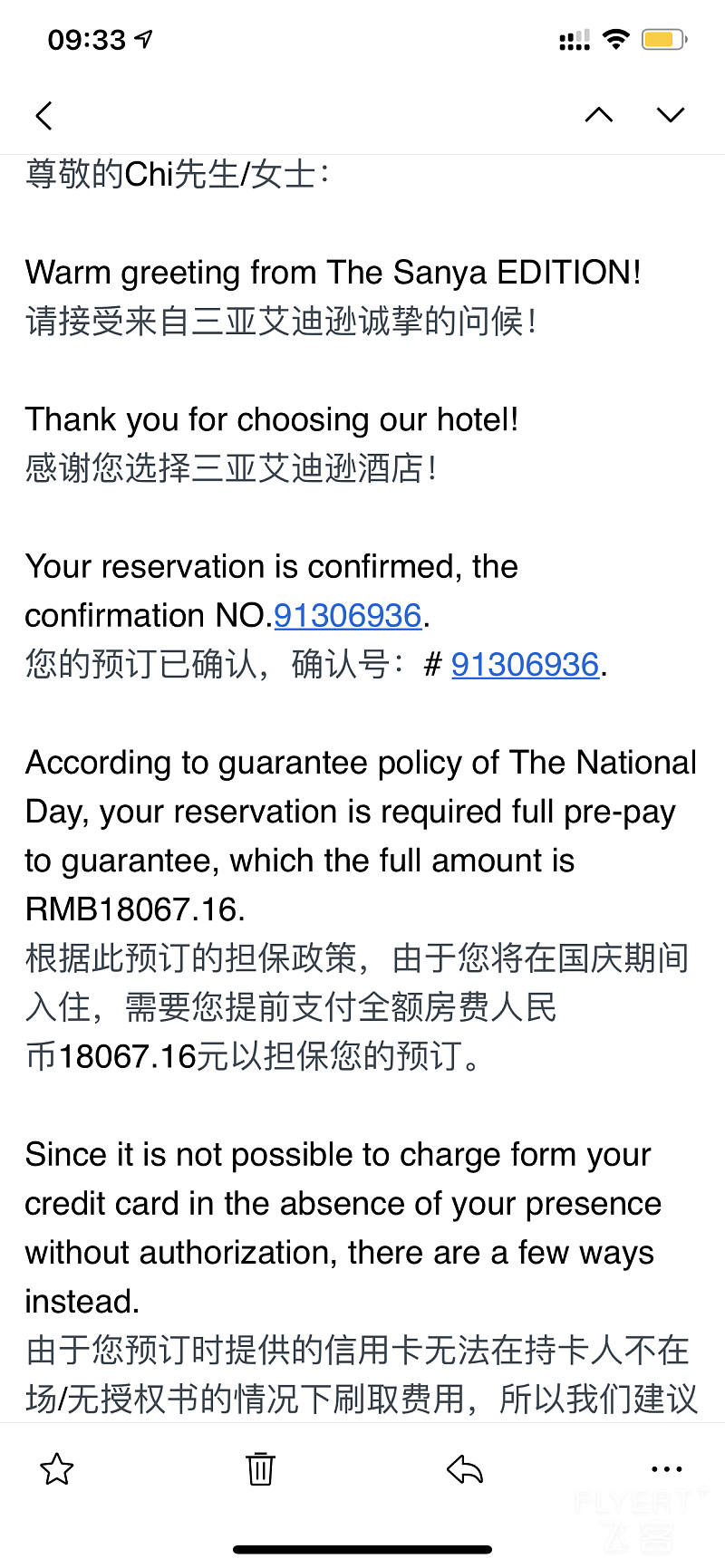Go back to the inbox

click(44, 115)
